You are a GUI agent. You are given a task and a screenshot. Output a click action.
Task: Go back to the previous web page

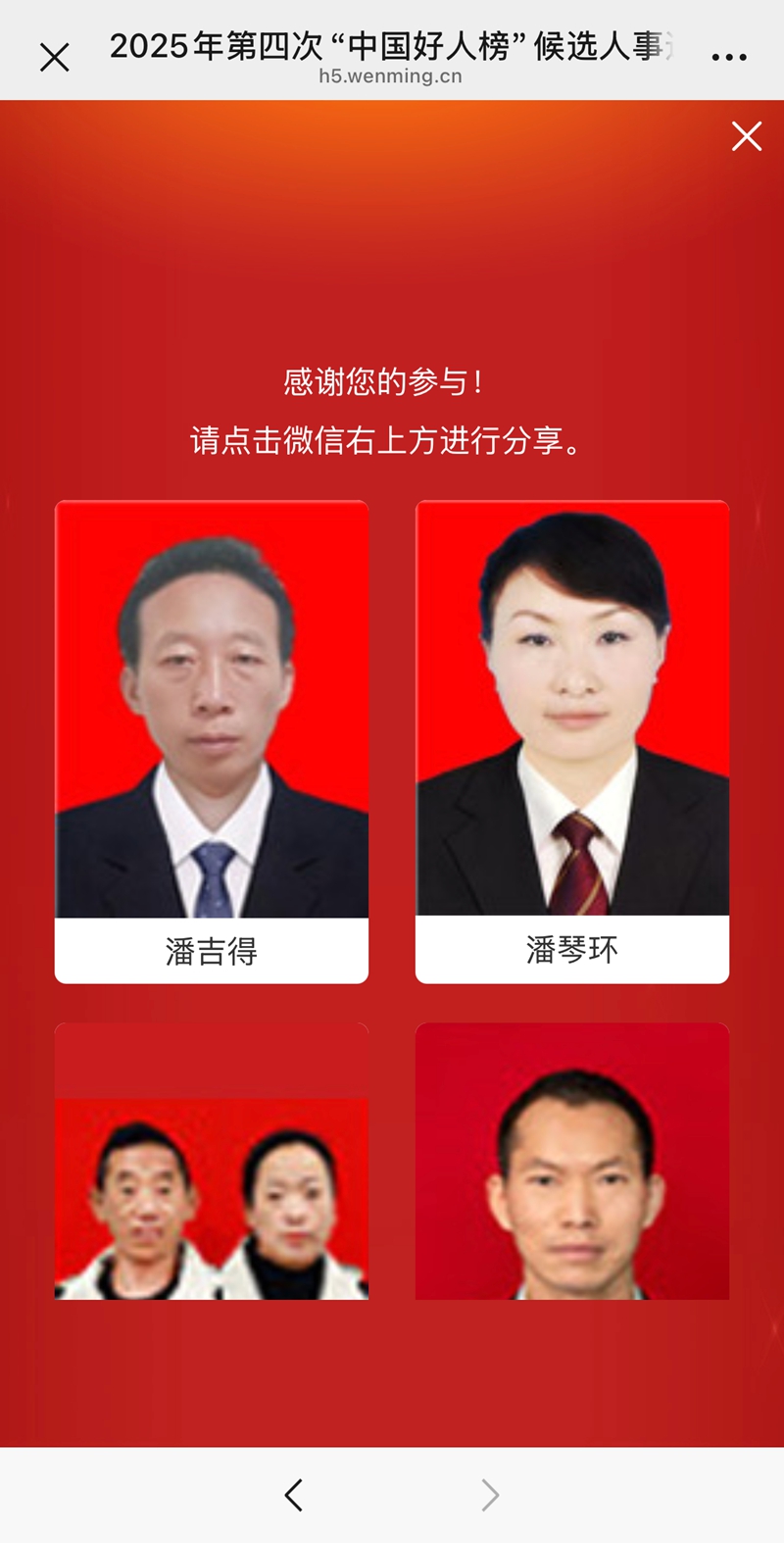point(293,1495)
